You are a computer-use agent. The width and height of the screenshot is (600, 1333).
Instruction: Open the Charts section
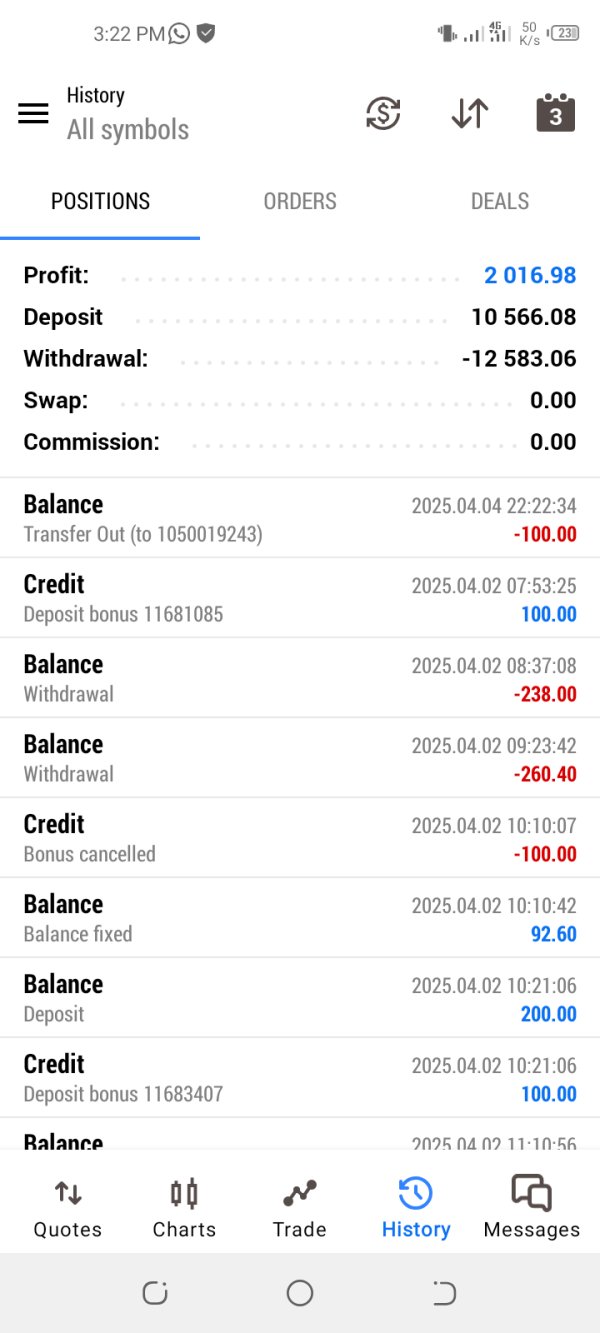pos(184,1208)
